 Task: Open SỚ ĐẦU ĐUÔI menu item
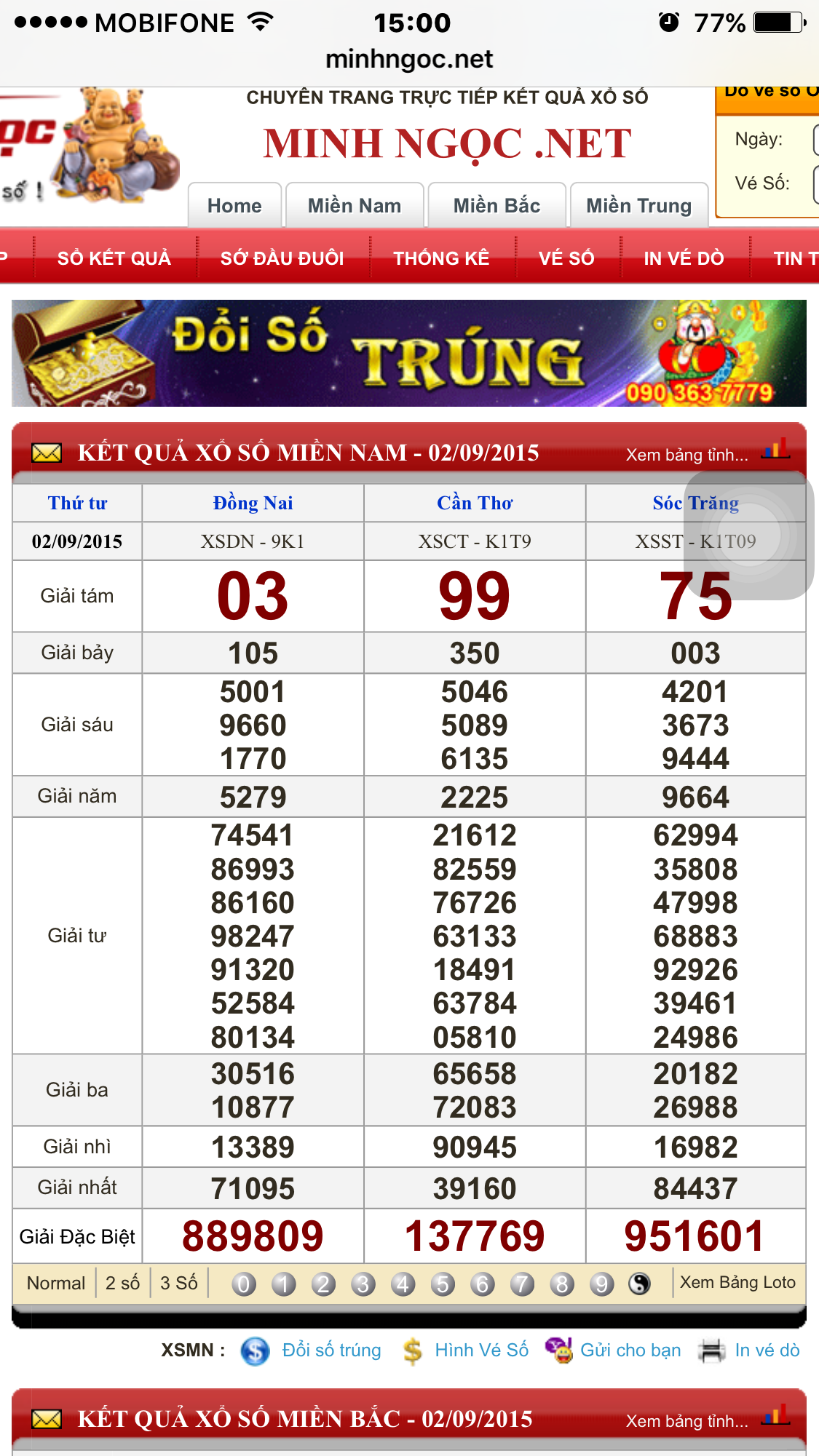tap(282, 258)
